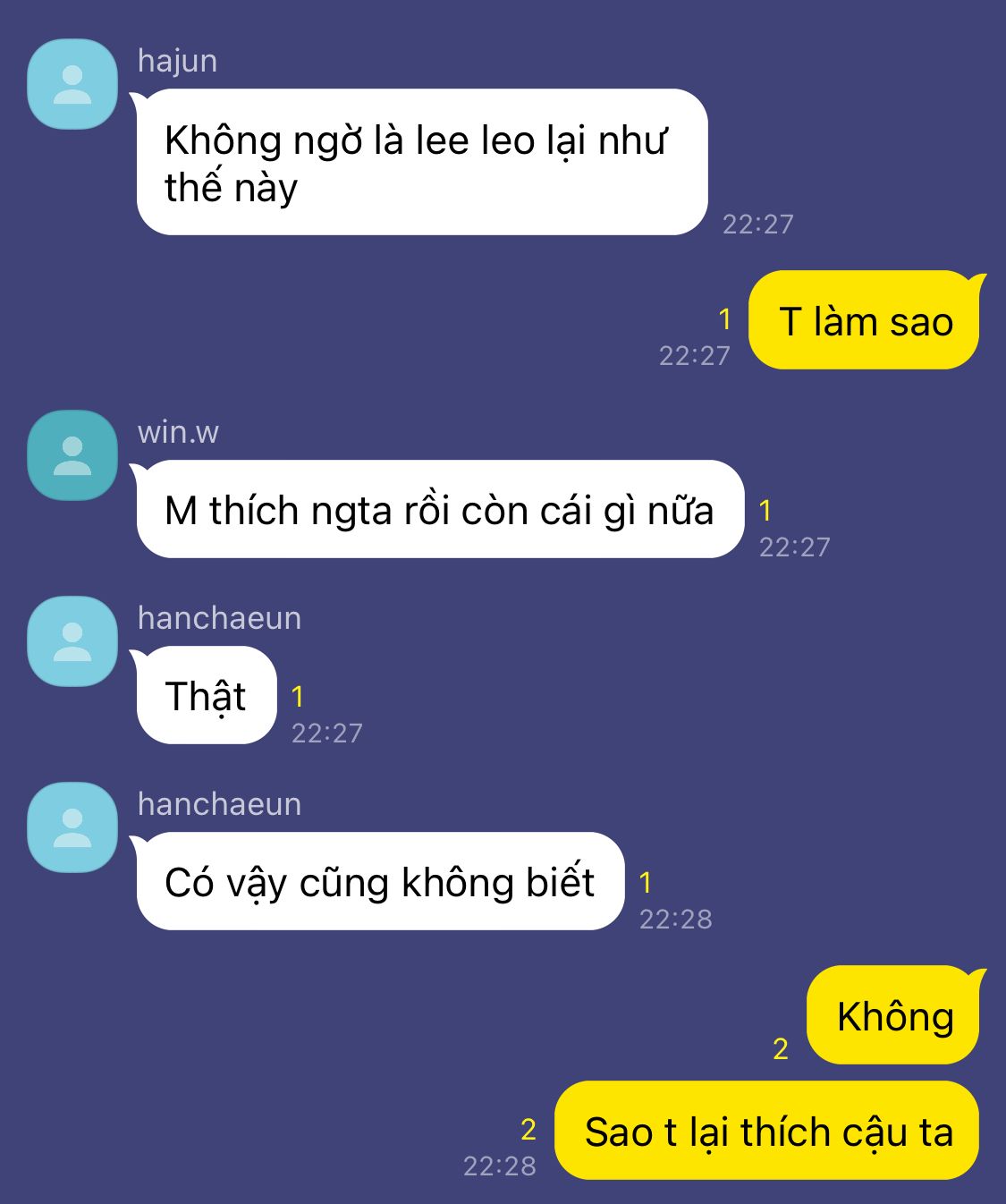1006x1204 pixels.
Task: View win.w's profile picture
Action: pos(72,455)
